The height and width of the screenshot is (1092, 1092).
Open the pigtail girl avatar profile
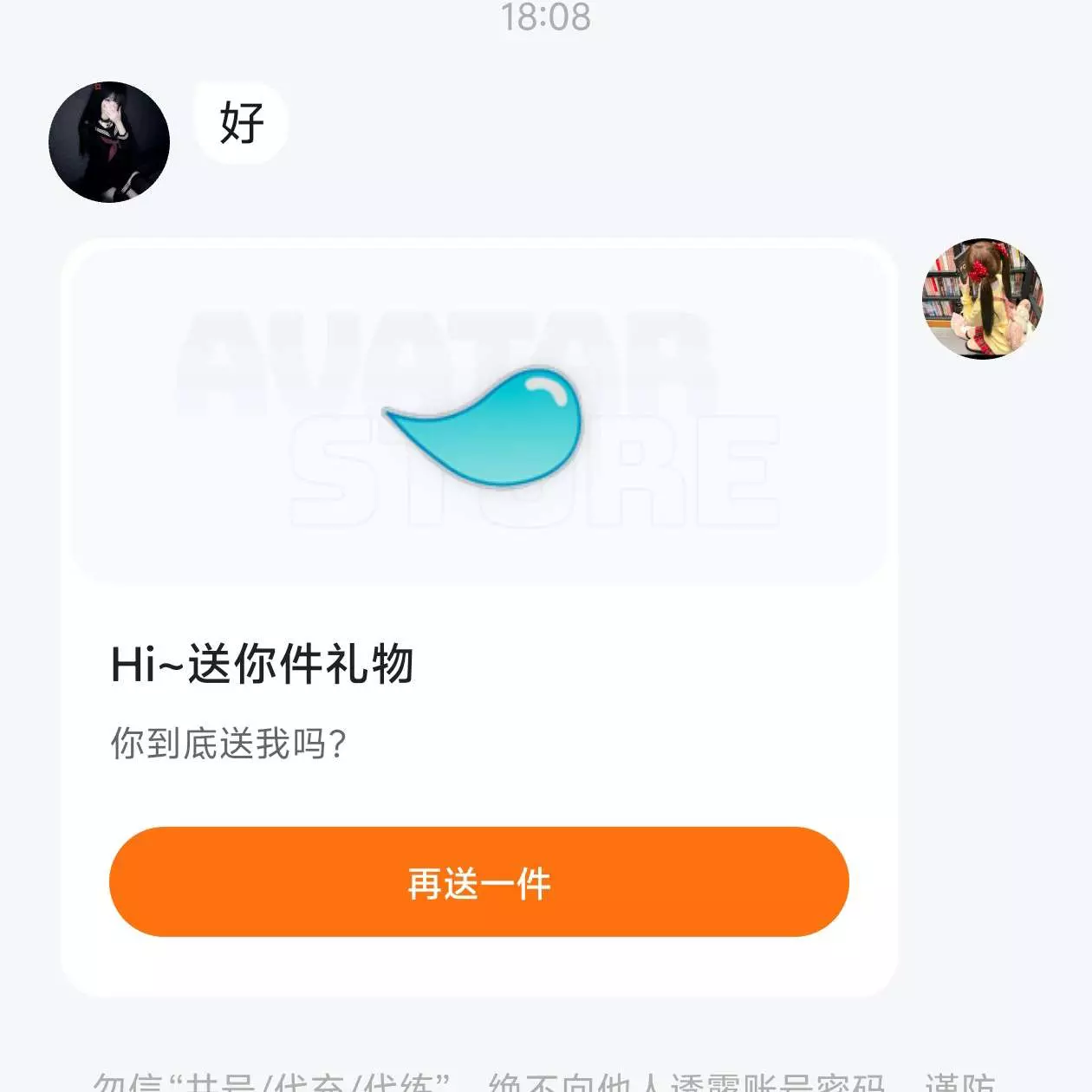[x=982, y=299]
